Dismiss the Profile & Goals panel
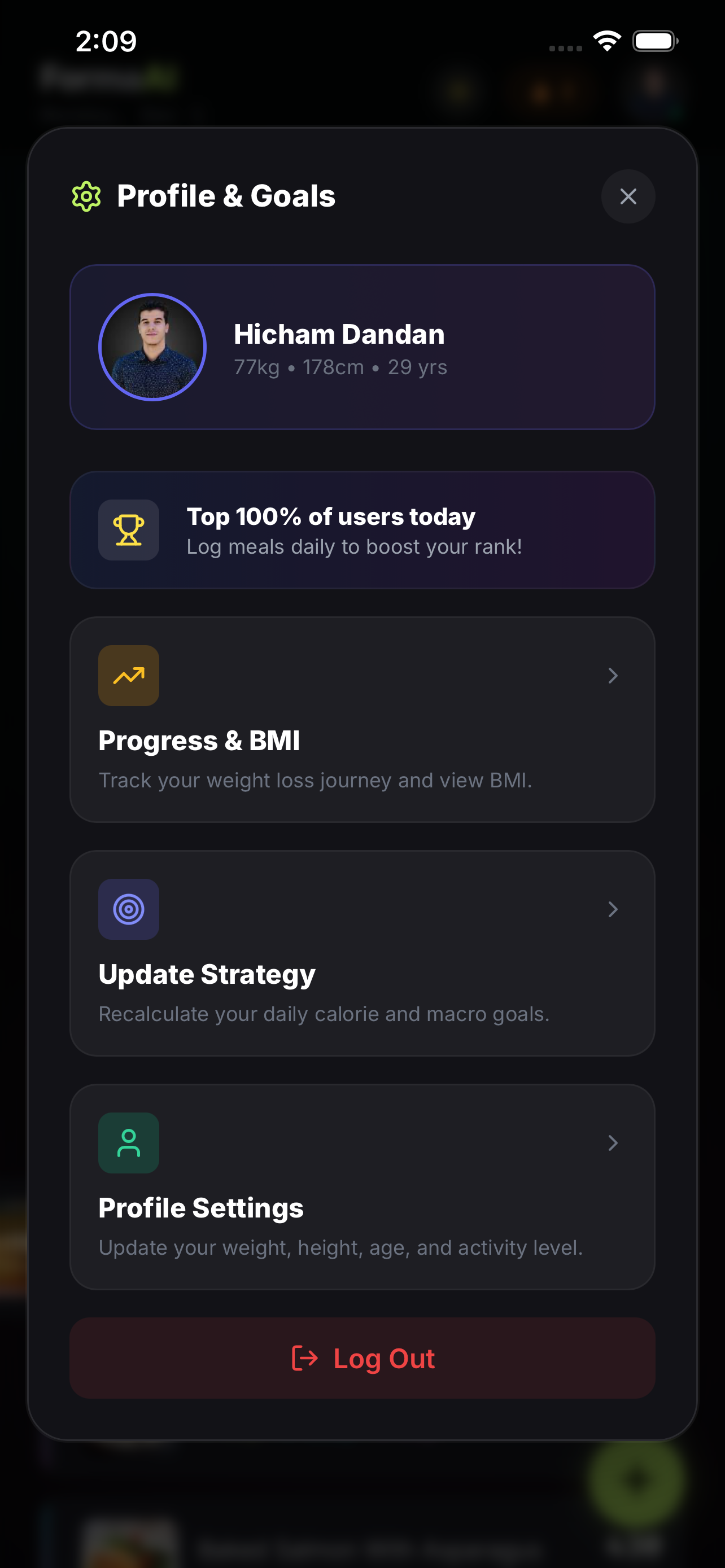725x1568 pixels. 628,196
